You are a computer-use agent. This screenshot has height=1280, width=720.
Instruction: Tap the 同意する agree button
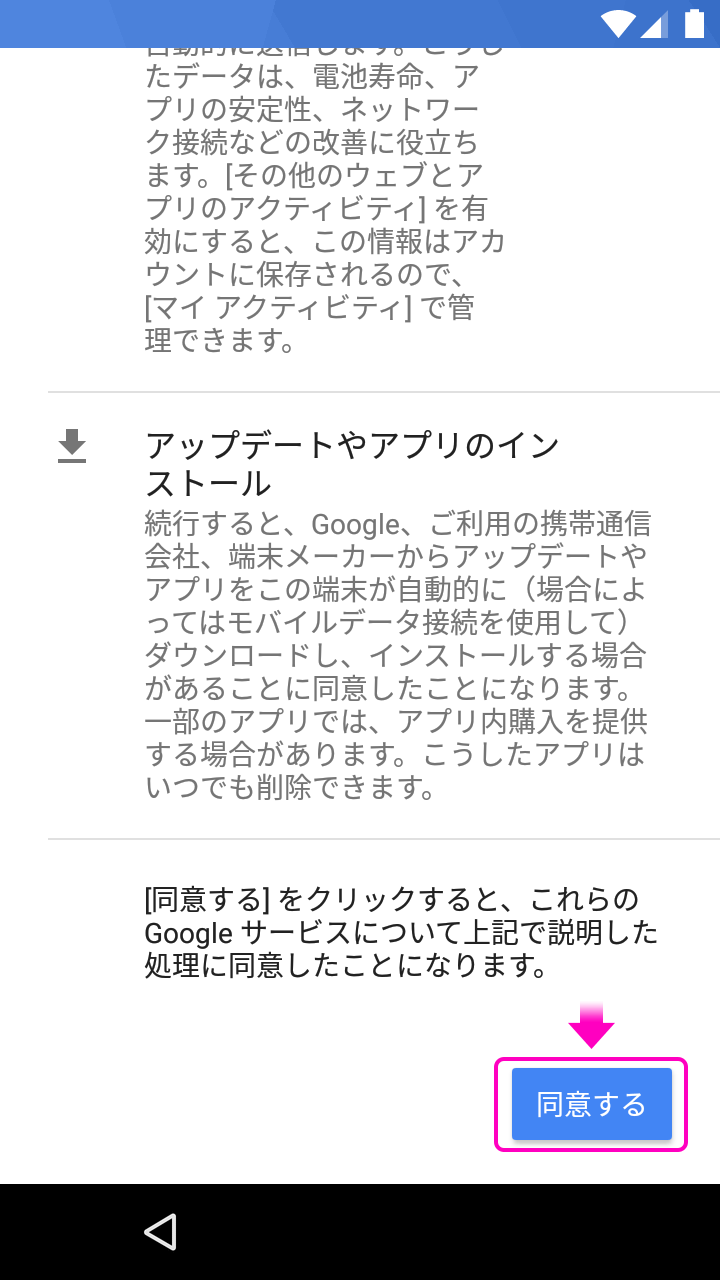[591, 1104]
